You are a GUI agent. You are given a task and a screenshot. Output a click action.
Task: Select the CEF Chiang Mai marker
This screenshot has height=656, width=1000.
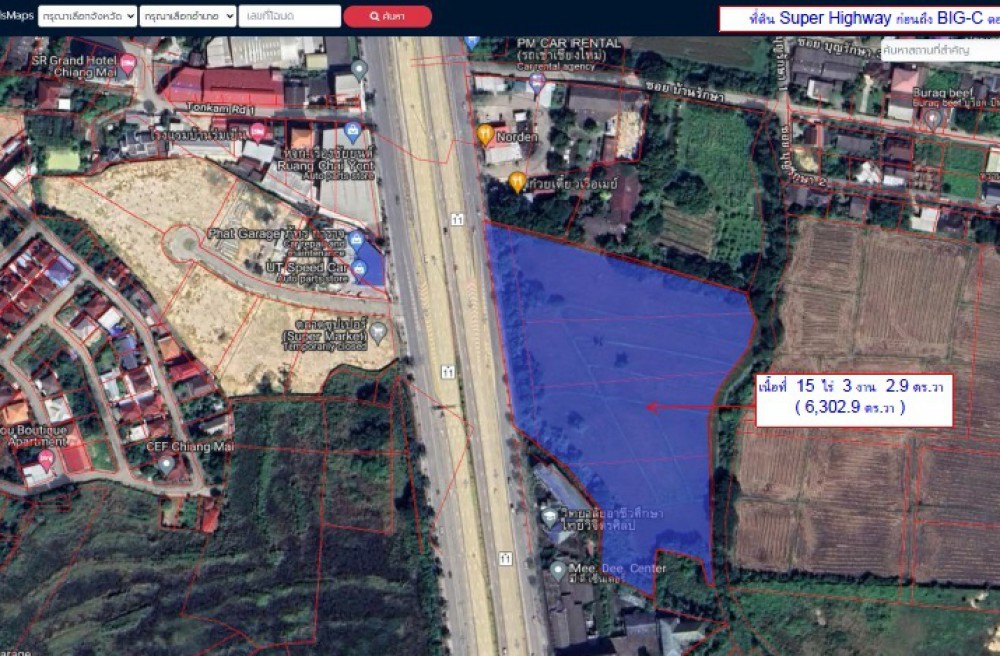coord(165,464)
